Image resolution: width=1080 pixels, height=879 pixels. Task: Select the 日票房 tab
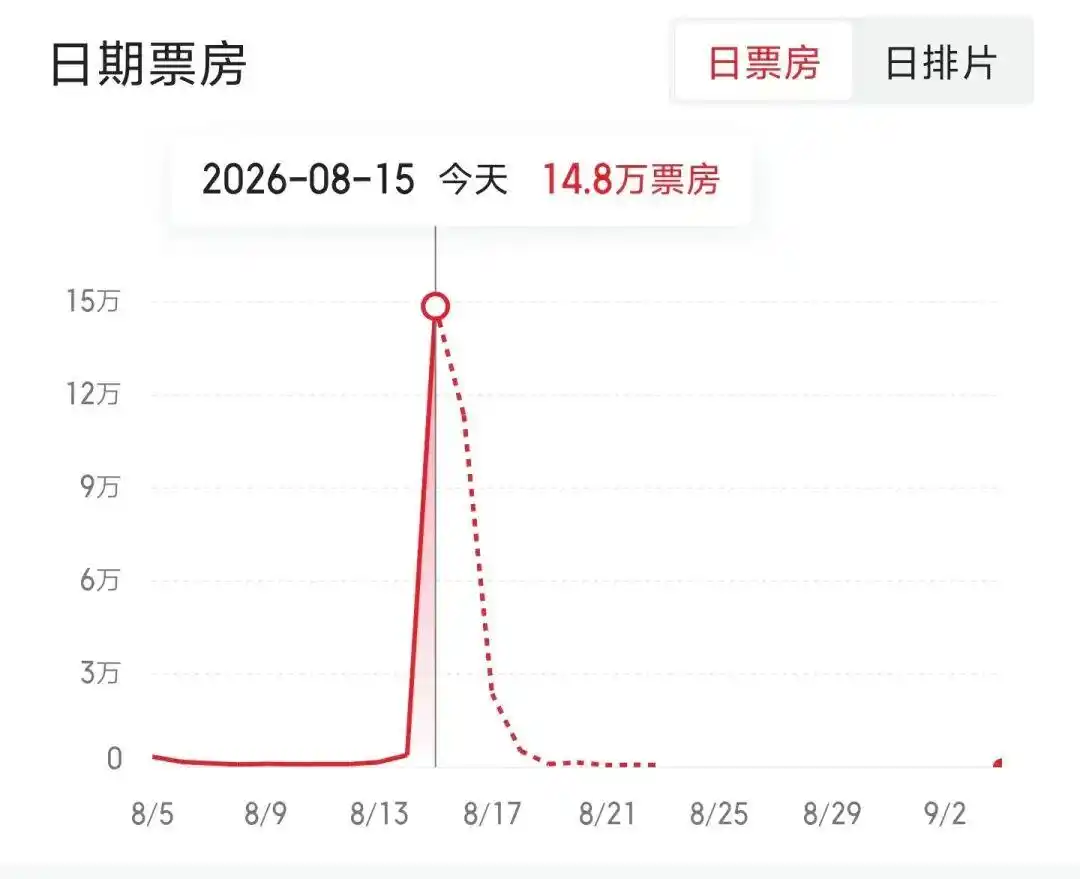tap(763, 63)
